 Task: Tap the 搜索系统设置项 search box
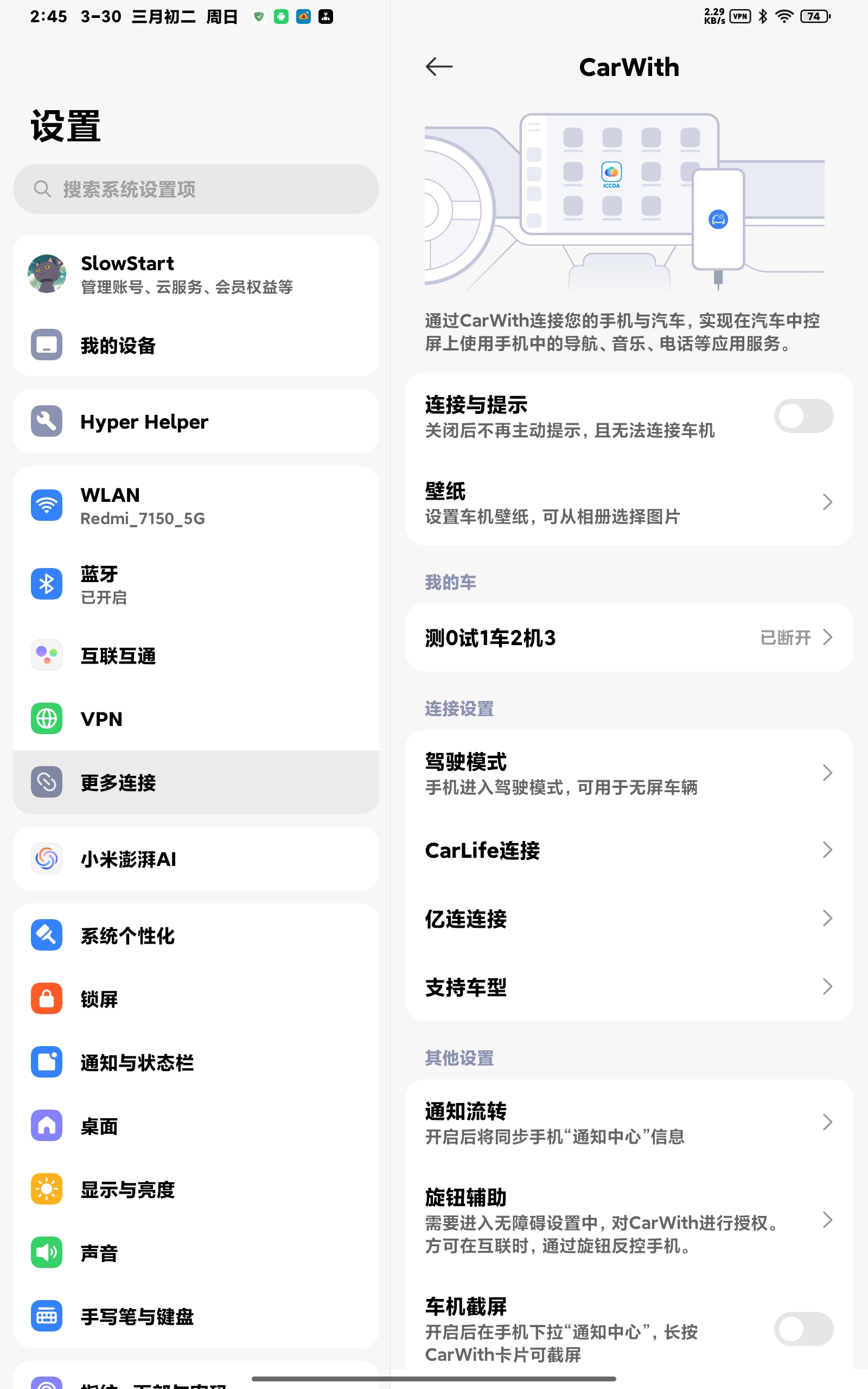click(x=196, y=189)
